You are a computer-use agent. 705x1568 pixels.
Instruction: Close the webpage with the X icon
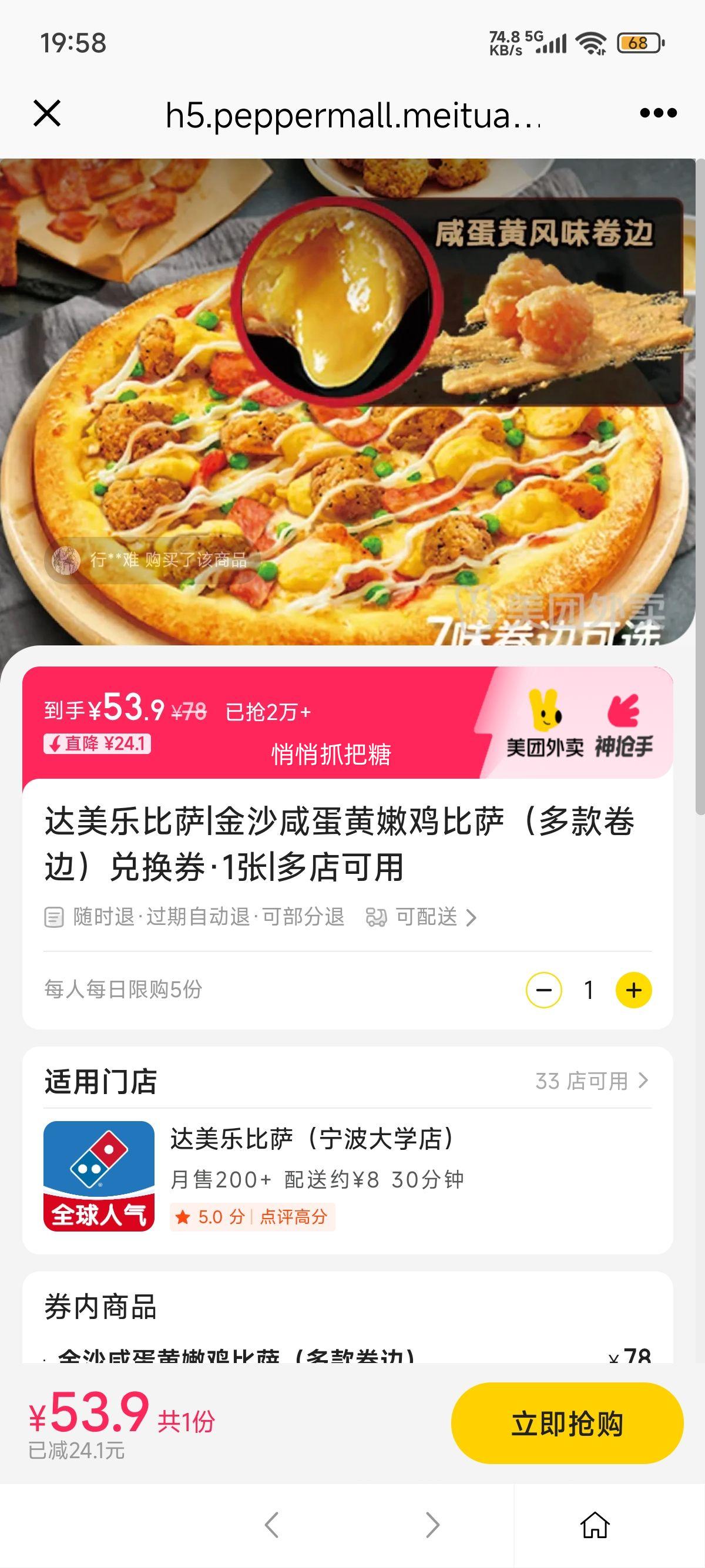point(47,113)
